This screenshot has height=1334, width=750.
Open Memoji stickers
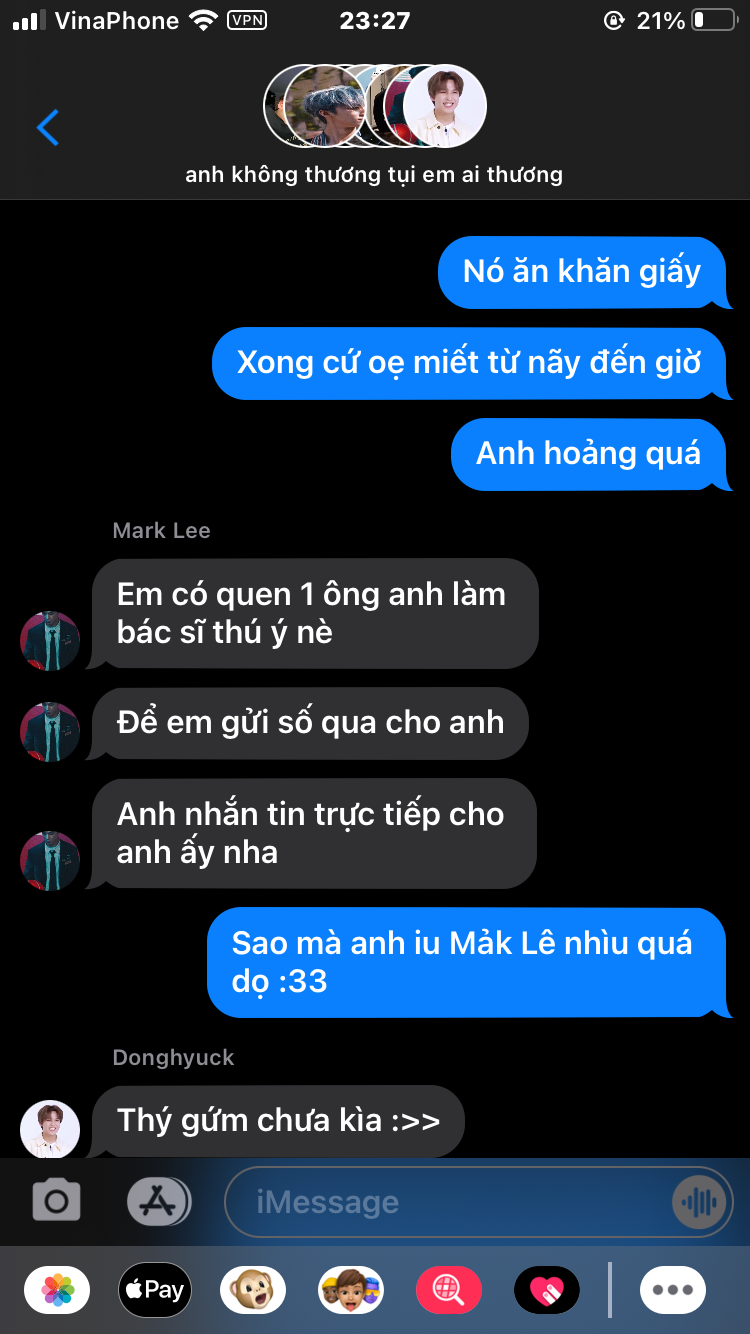[351, 1290]
